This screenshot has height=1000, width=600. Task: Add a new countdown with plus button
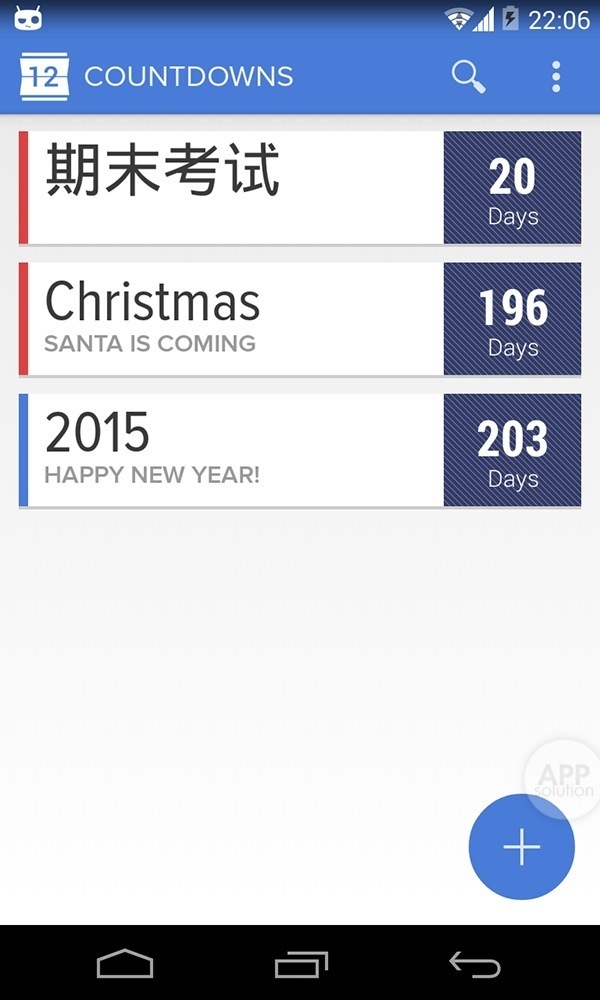tap(521, 847)
